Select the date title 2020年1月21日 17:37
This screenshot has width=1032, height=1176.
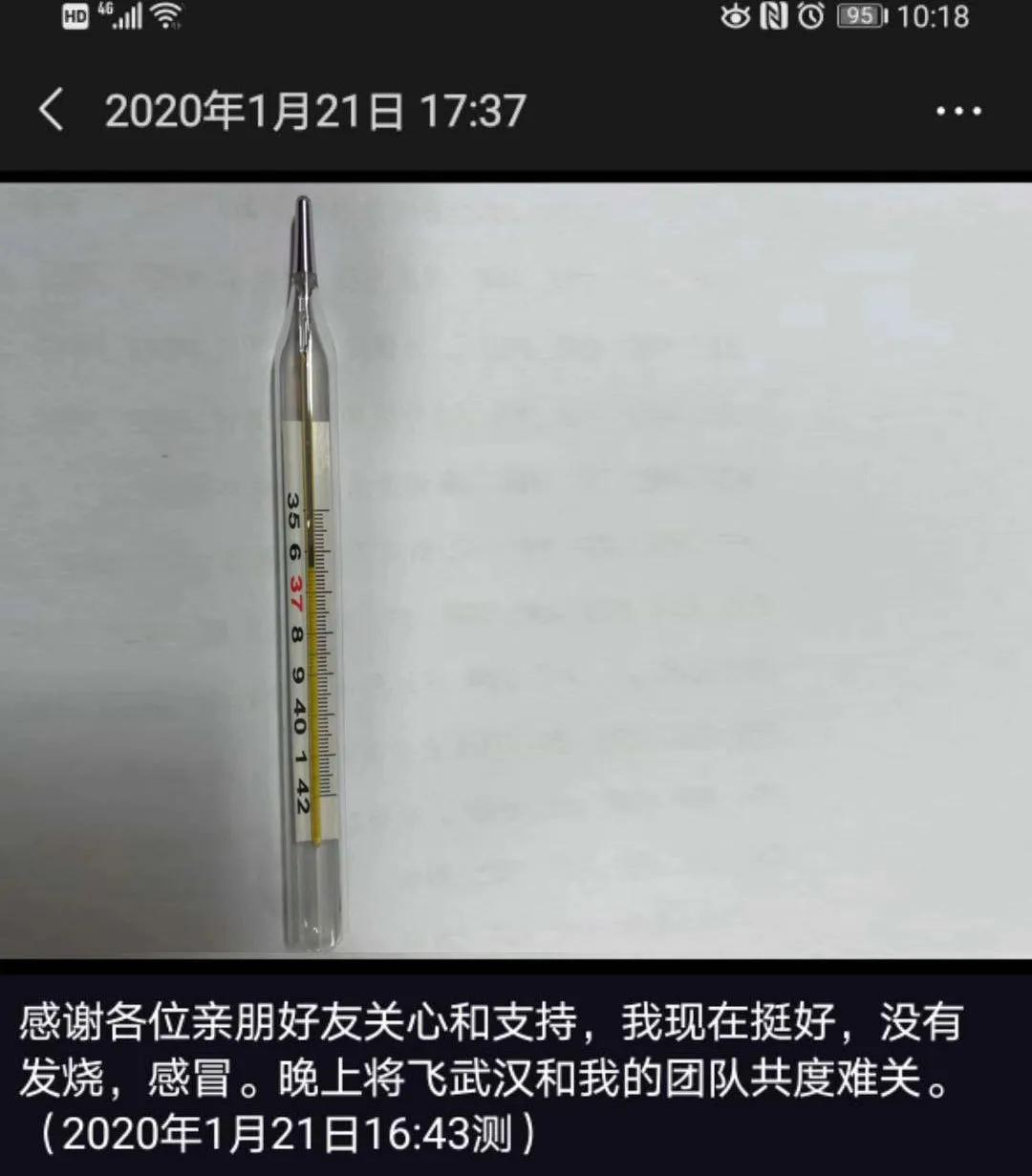pos(315,112)
